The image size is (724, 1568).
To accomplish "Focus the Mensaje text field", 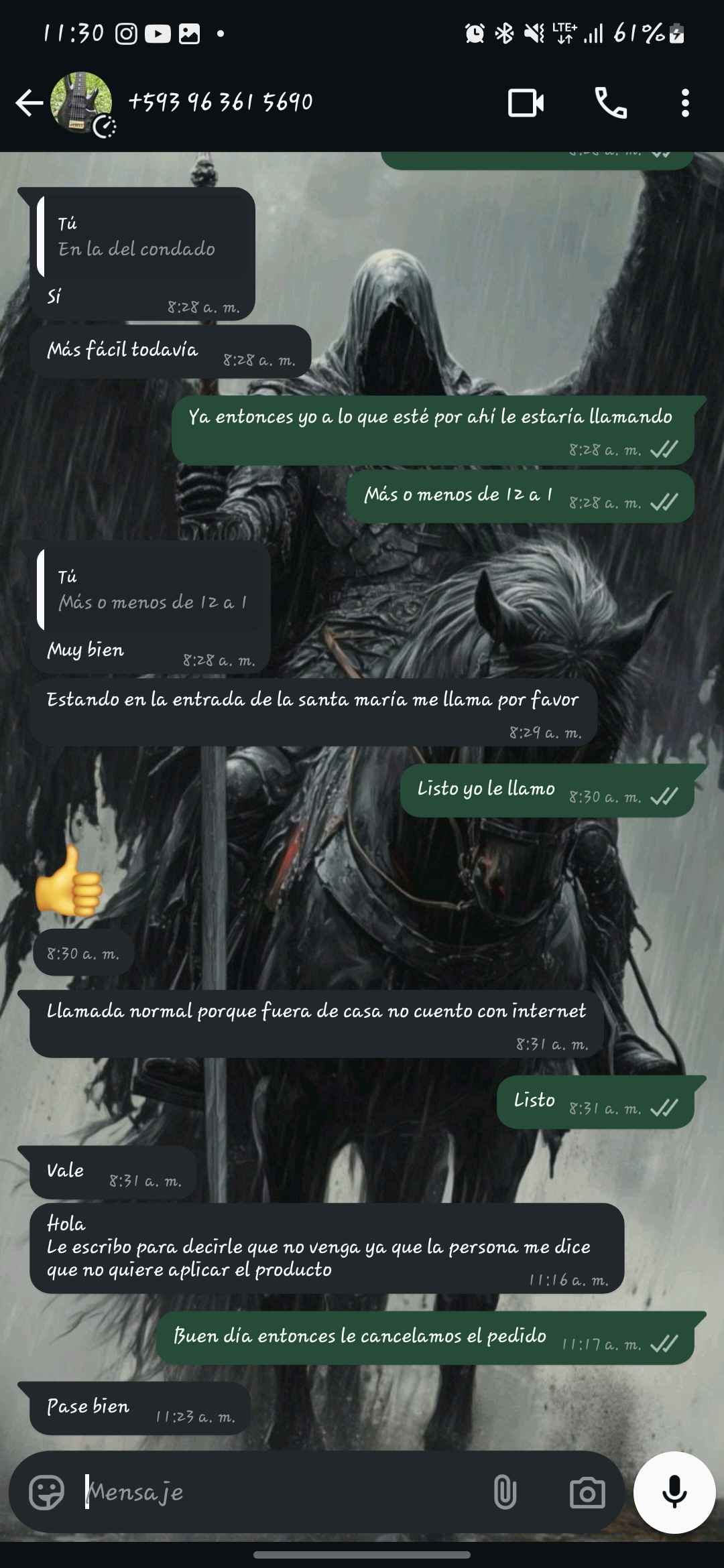I will pos(282,1492).
